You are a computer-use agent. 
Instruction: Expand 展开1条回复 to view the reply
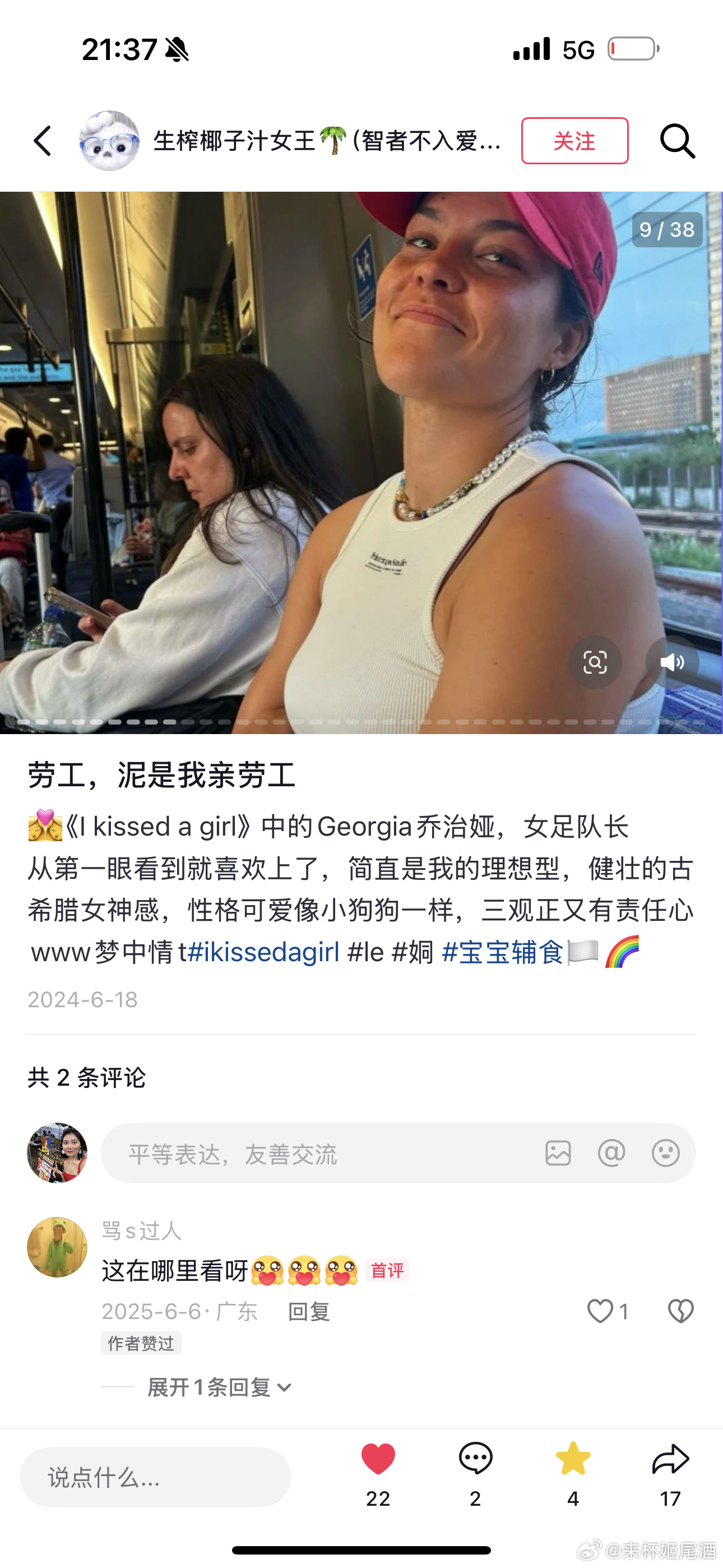point(219,1387)
